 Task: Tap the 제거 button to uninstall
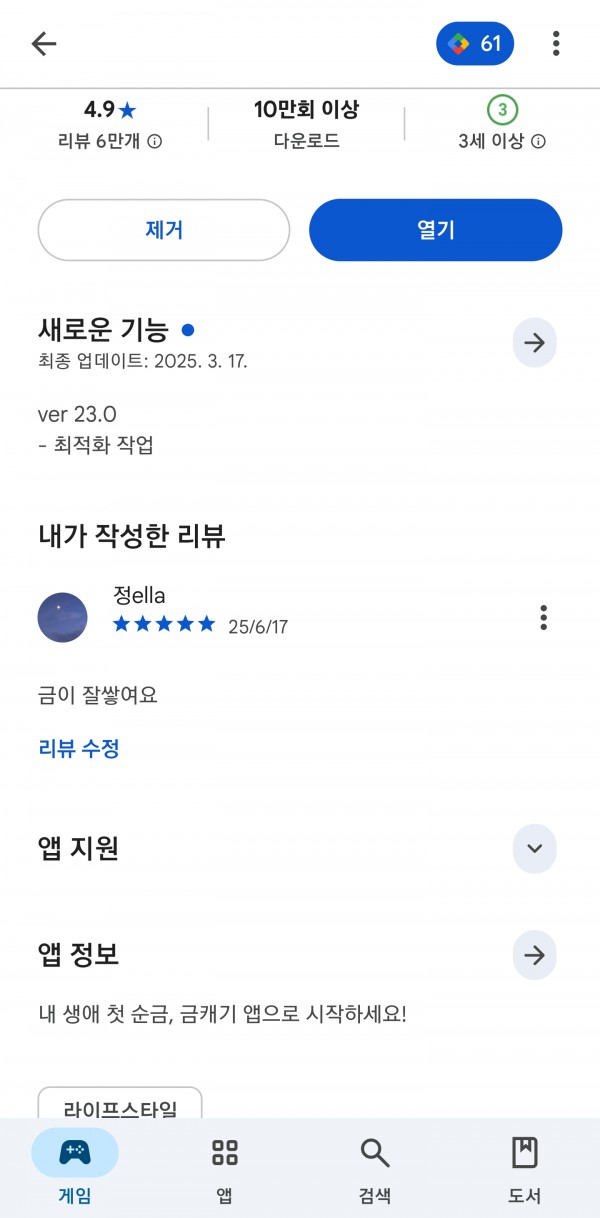click(x=164, y=230)
